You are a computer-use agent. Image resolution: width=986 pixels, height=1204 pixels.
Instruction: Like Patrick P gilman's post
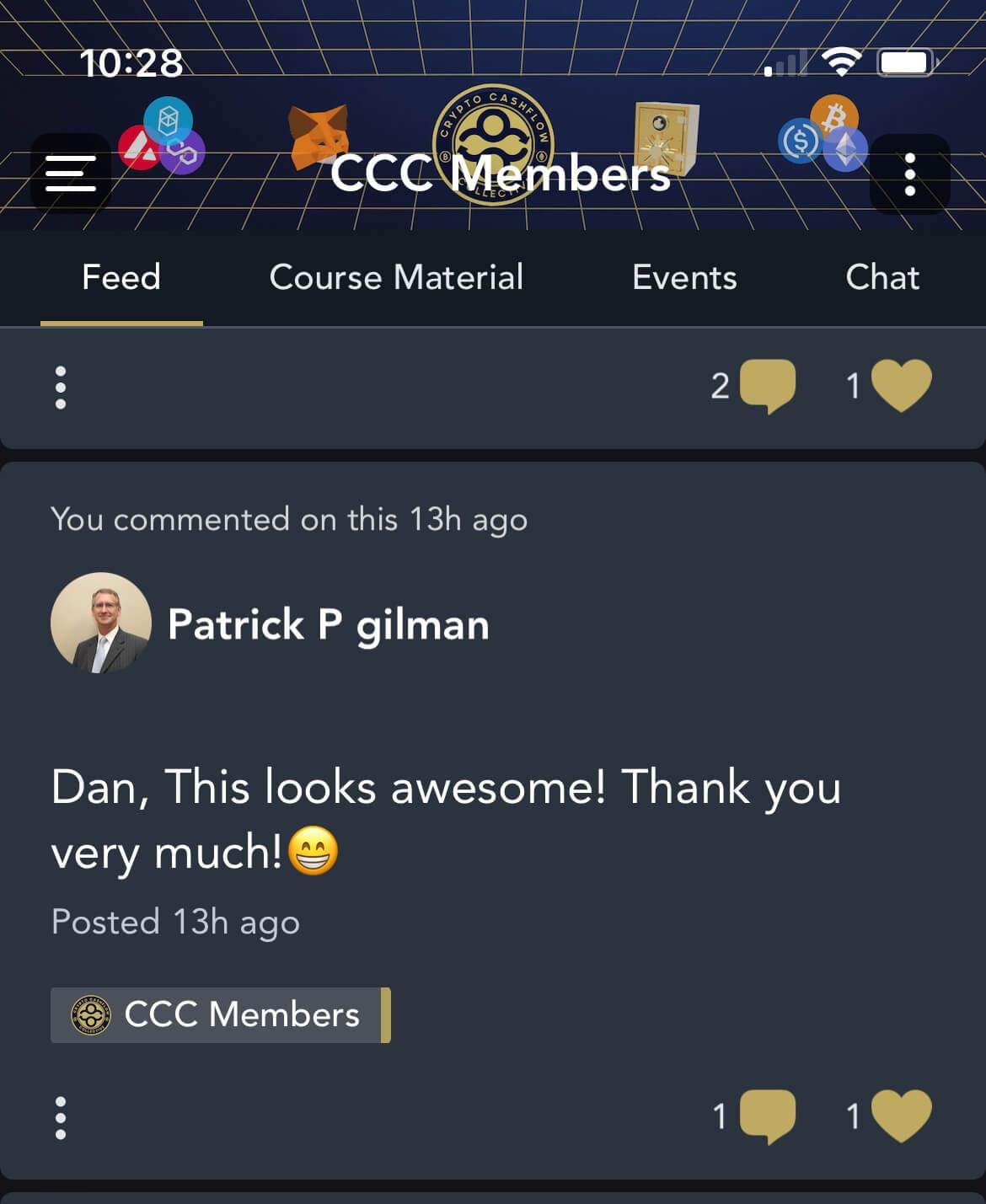coord(901,1116)
